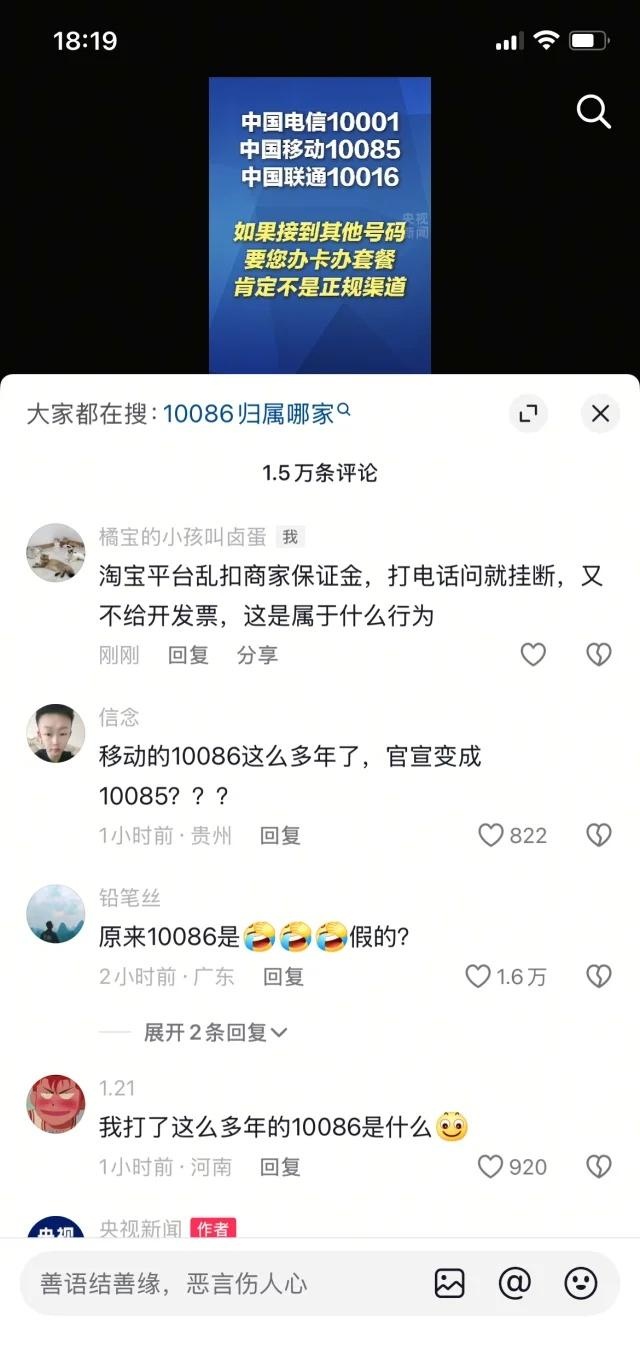Reply to 信念's comment
The width and height of the screenshot is (640, 1345).
pos(280,835)
